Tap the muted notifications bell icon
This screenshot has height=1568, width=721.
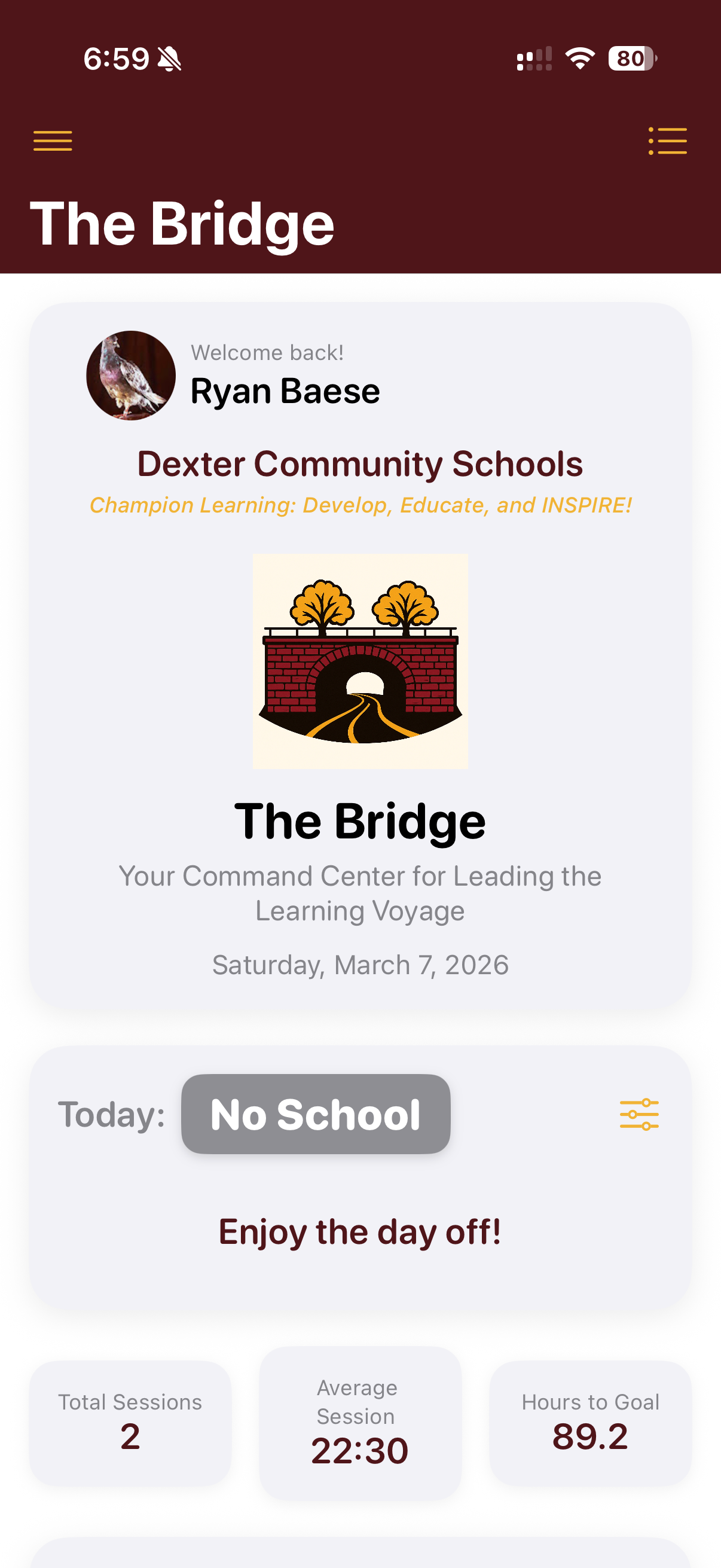[x=169, y=58]
